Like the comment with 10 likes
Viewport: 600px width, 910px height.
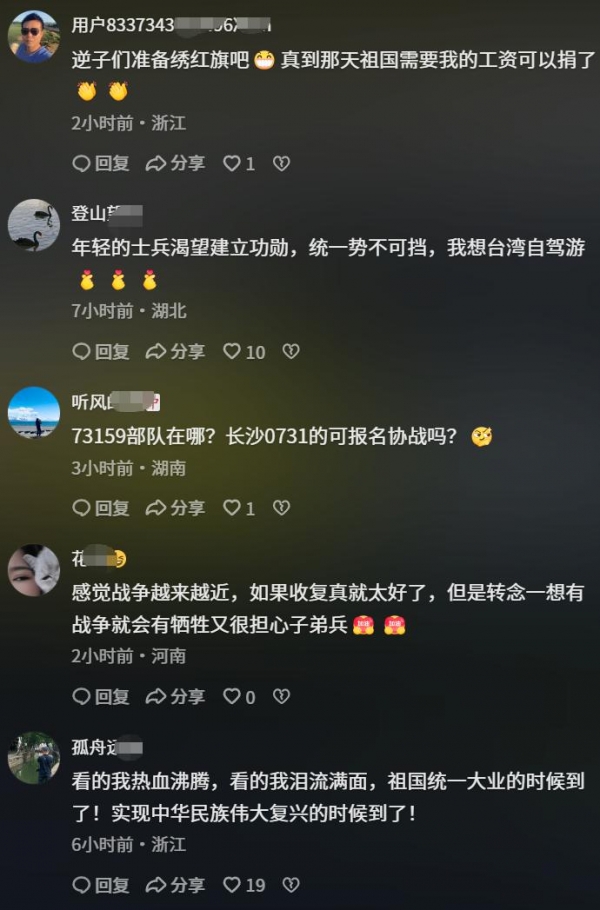click(232, 352)
